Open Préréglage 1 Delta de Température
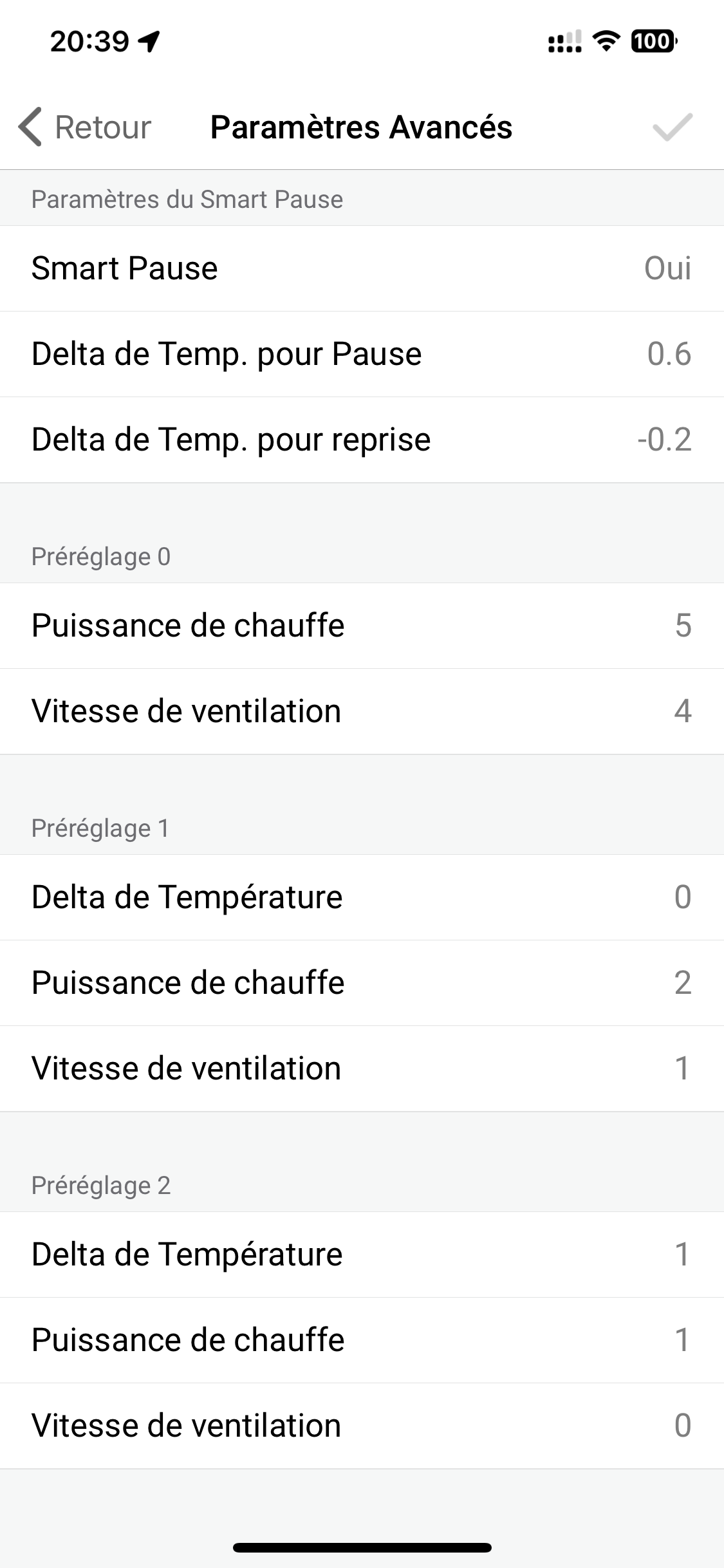Screen dimensions: 724x1568 [362, 897]
